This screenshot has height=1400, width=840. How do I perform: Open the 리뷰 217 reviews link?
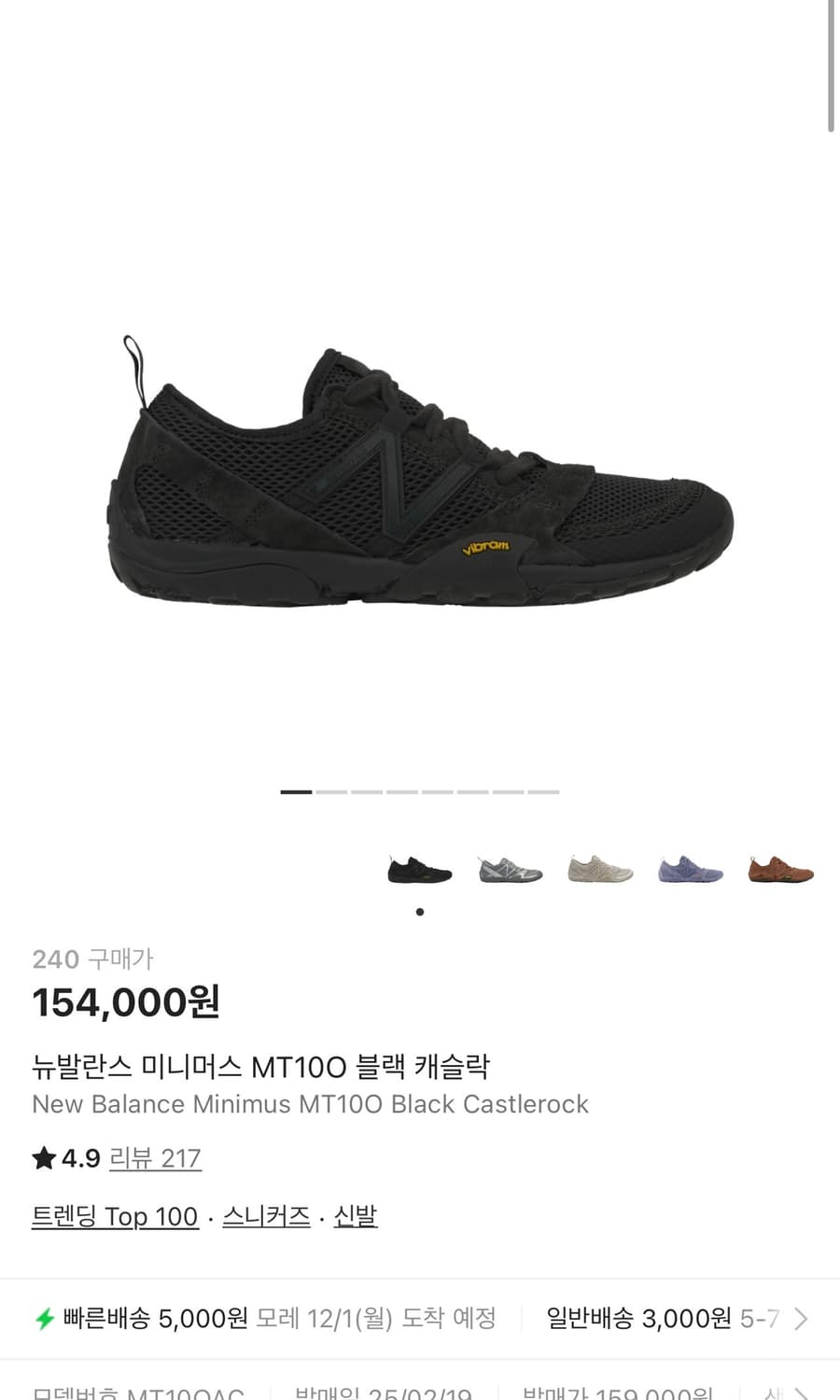click(156, 1158)
